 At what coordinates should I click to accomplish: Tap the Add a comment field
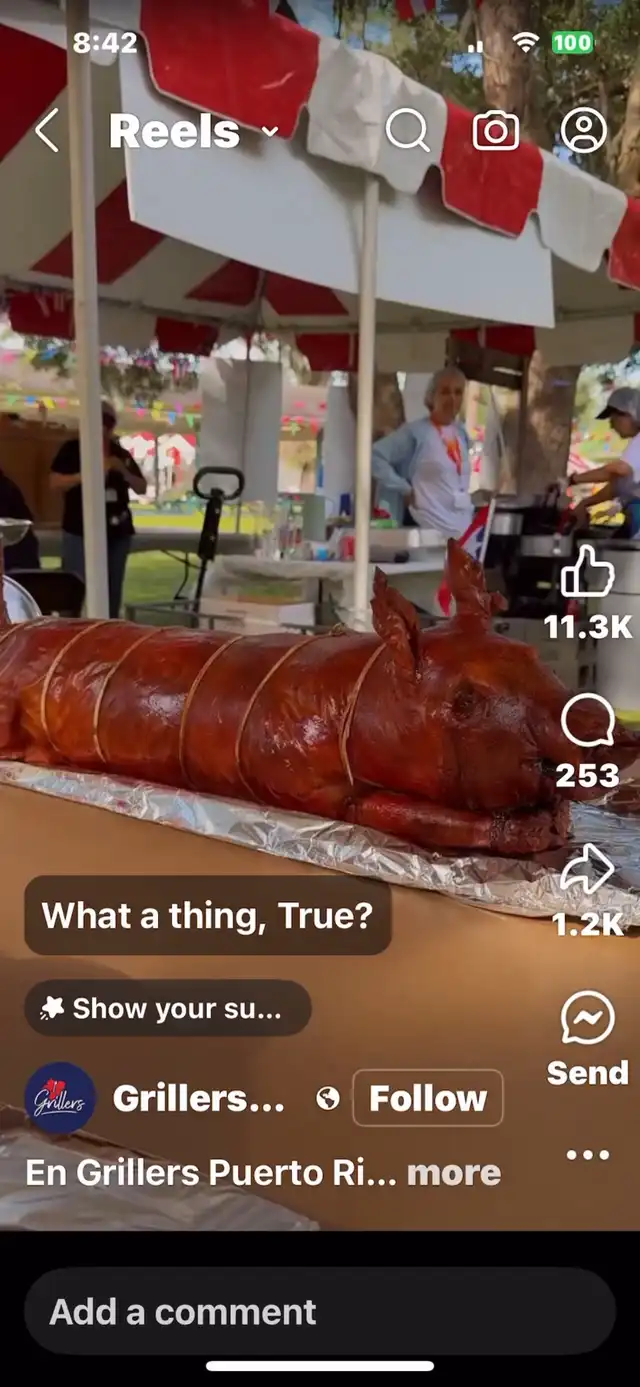point(320,1311)
